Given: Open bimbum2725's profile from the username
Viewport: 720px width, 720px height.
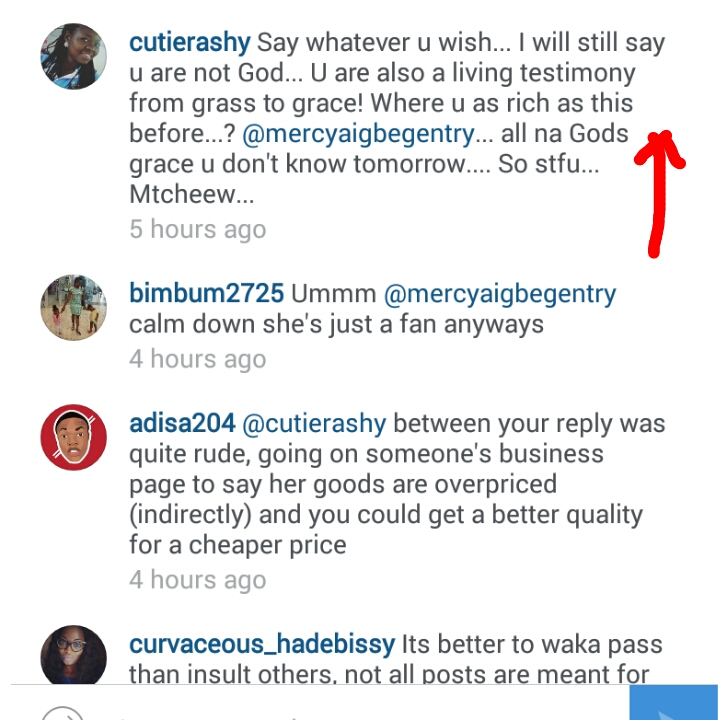Looking at the screenshot, I should click(x=207, y=294).
